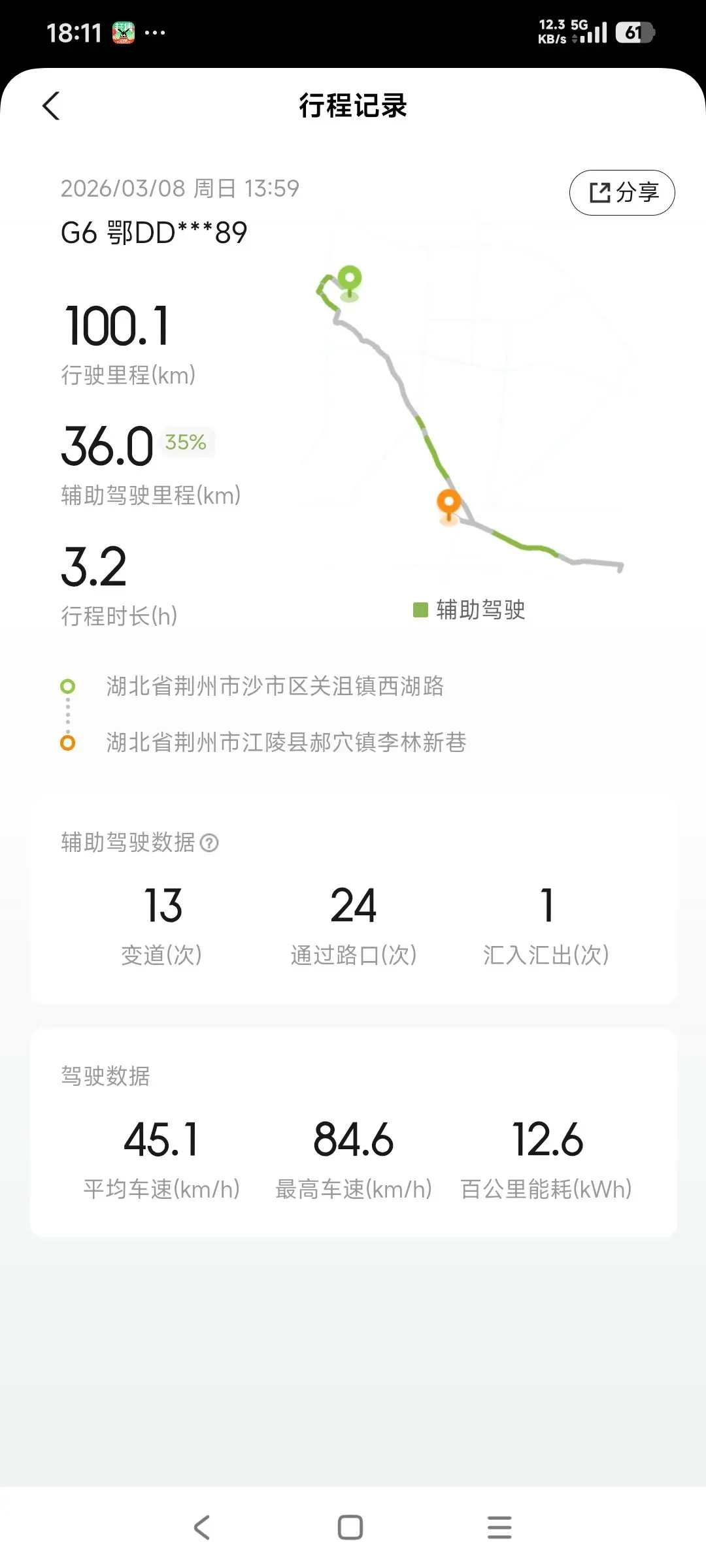Open recent apps from navigation bar
Image resolution: width=706 pixels, height=1568 pixels.
pos(499,1527)
